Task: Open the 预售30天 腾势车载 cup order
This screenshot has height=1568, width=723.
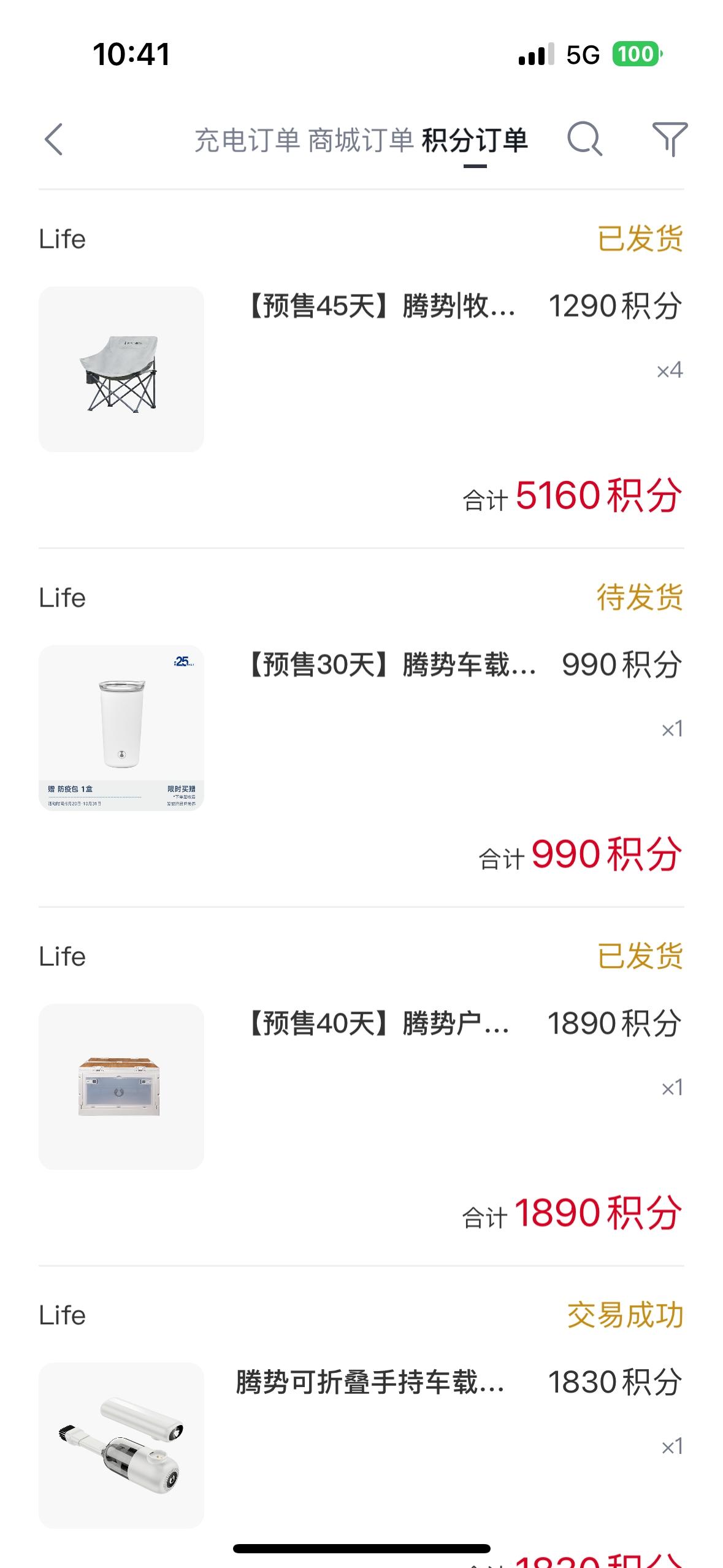Action: tap(361, 728)
